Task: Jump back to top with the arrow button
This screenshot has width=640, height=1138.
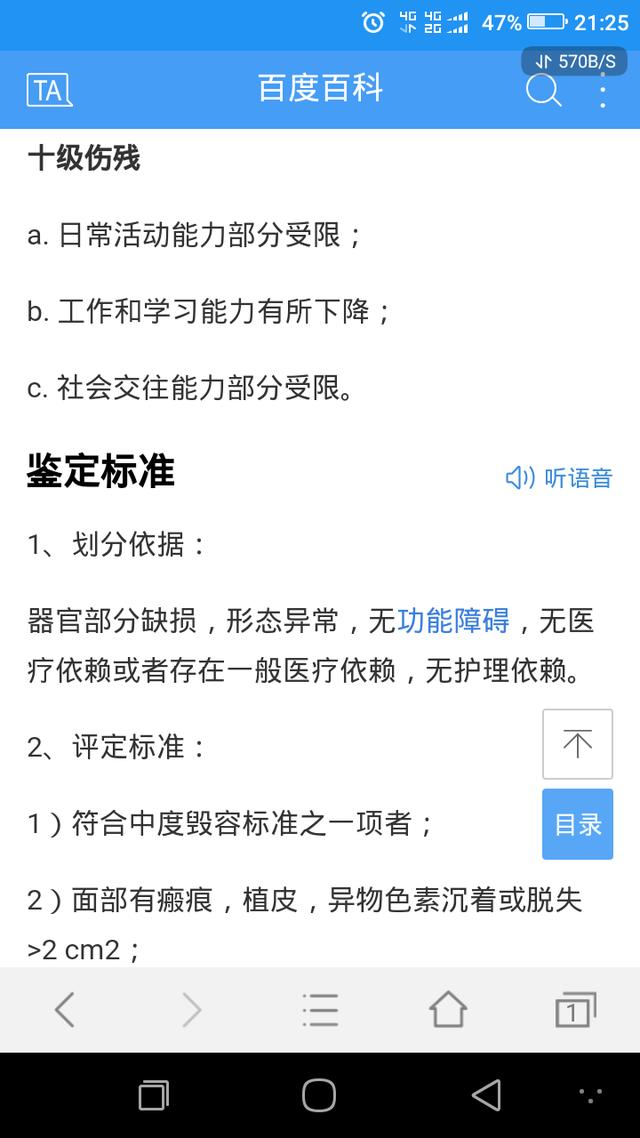Action: click(x=577, y=744)
